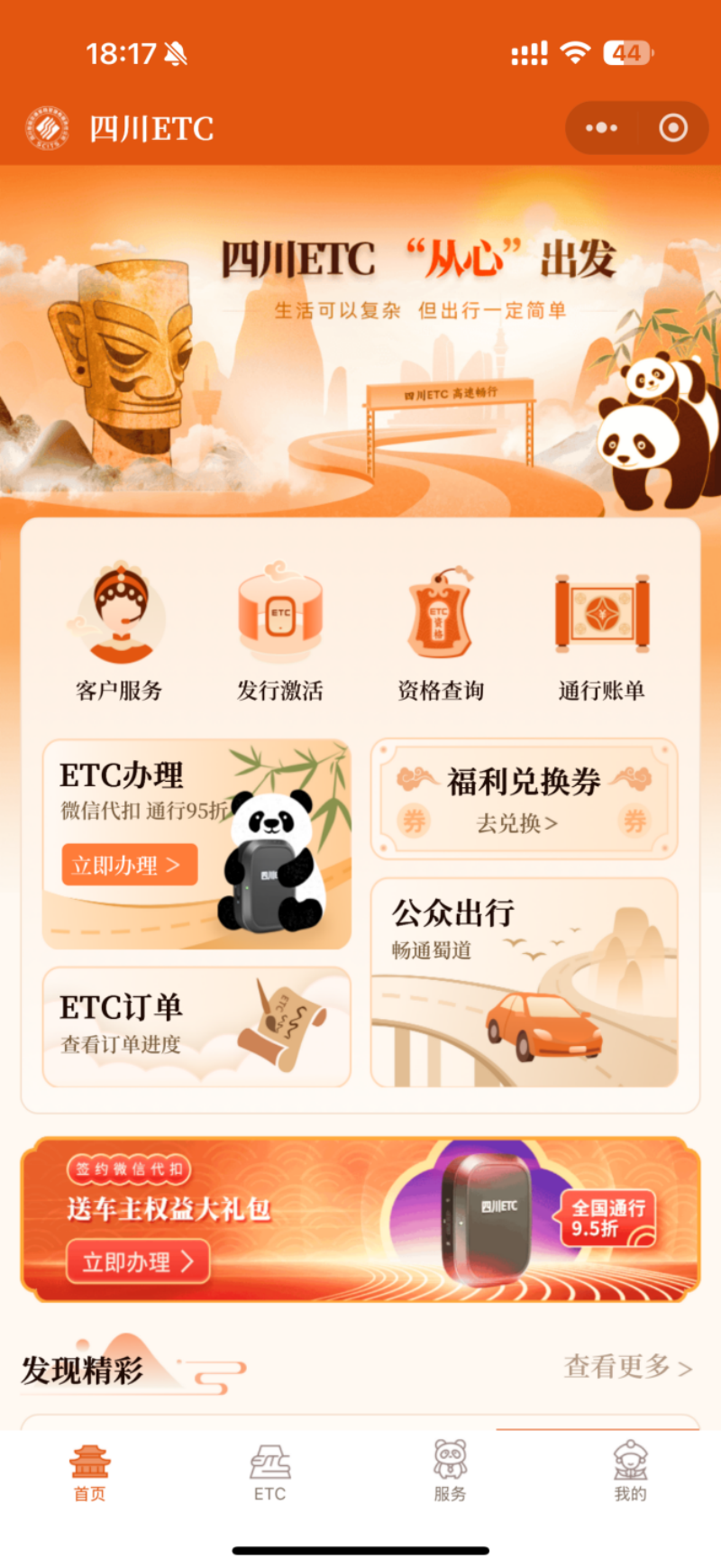The image size is (721, 1568).
Task: Switch to the 首页 tab
Action: pos(90,1472)
